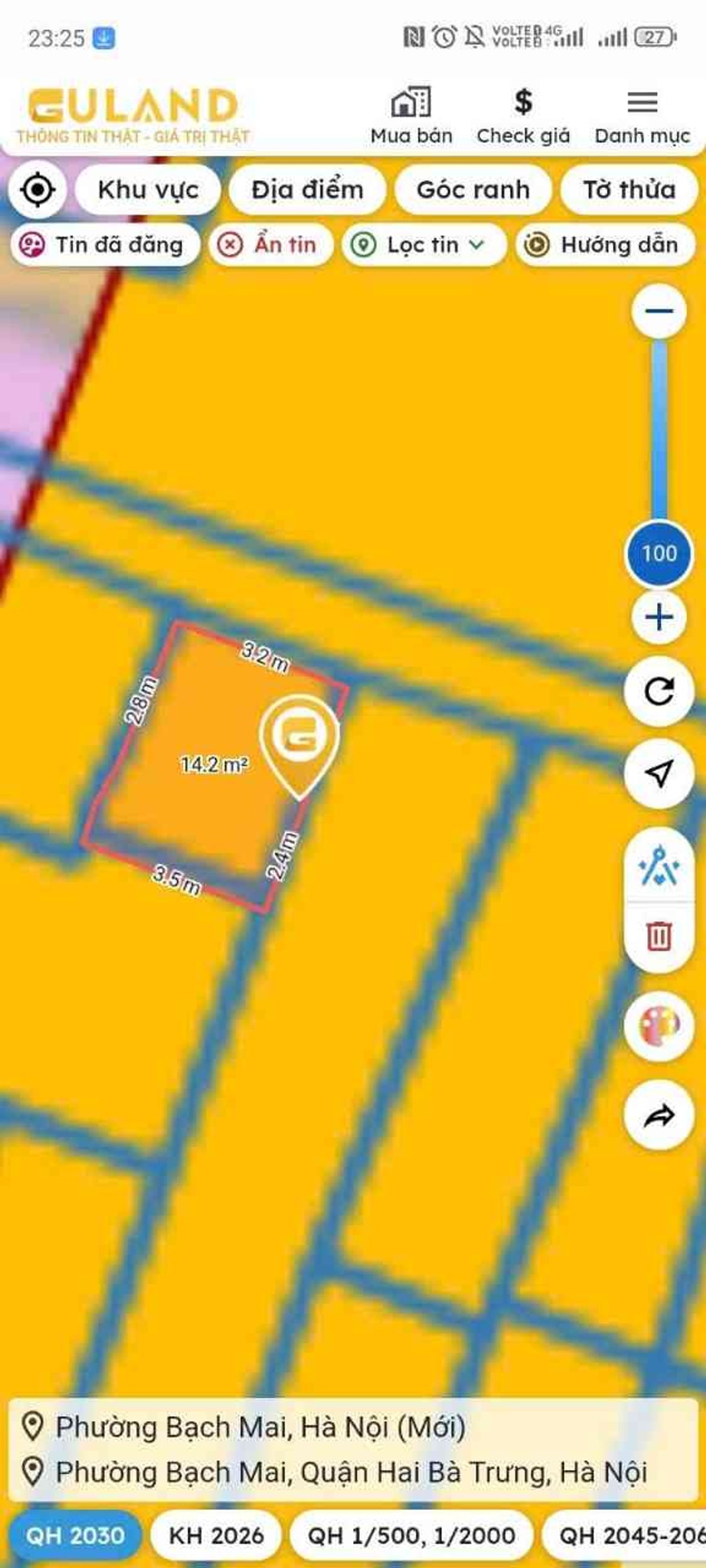706x1568 pixels.
Task: Switch to KH 2026 planning layer
Action: tap(217, 1535)
